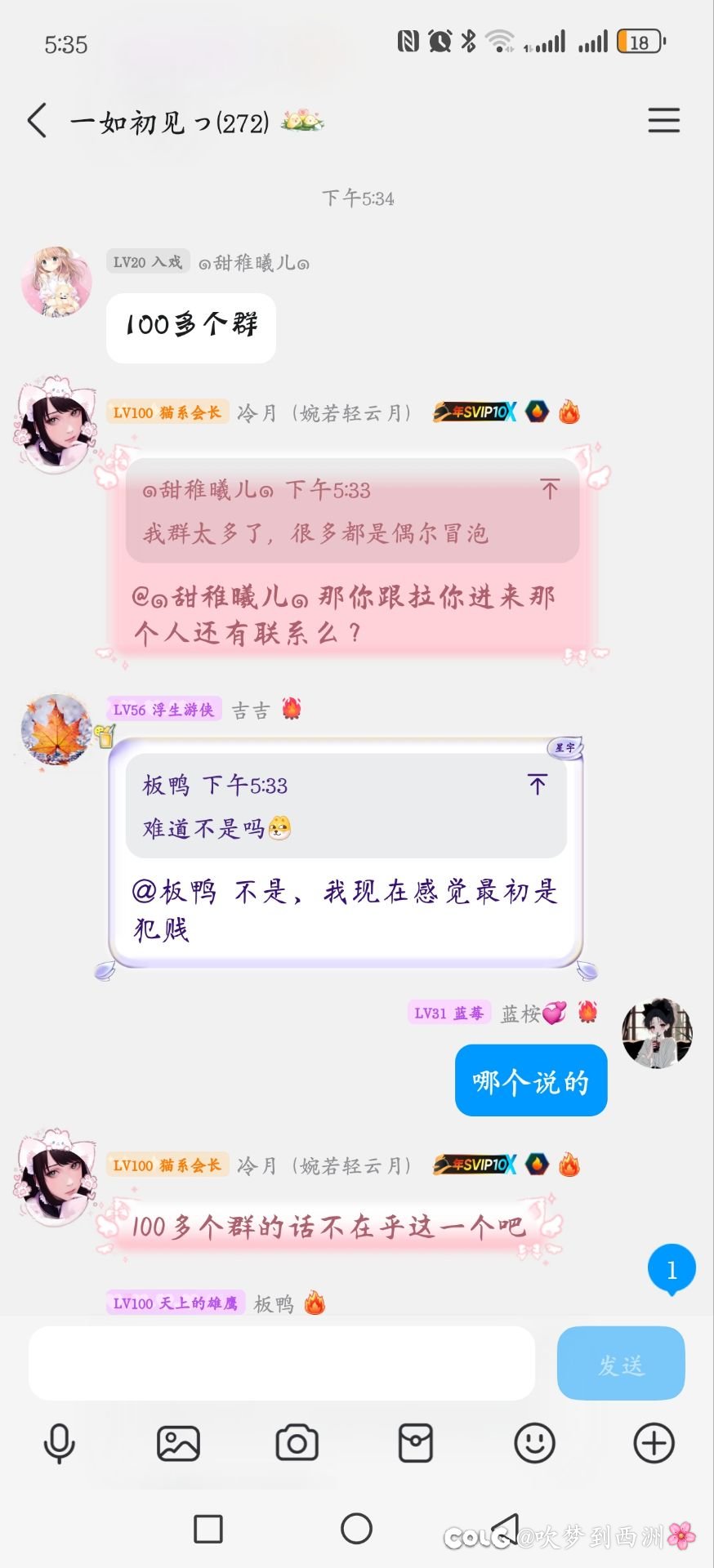
Task: Open the image gallery picker
Action: click(x=178, y=1443)
